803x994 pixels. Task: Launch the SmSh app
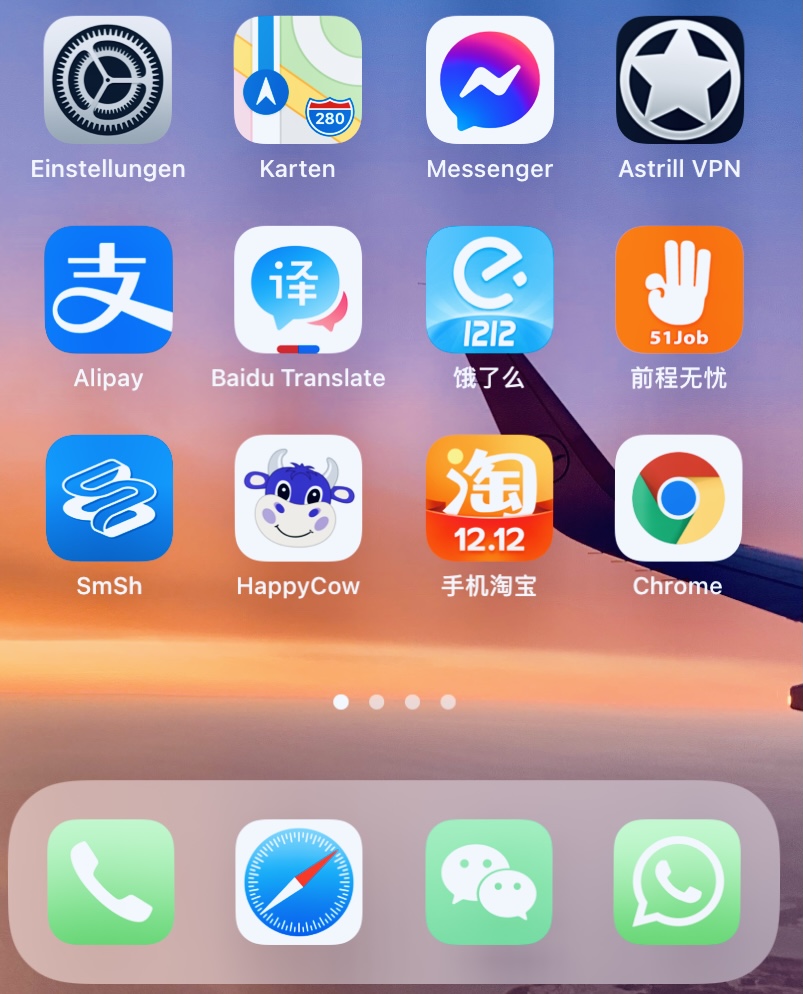[x=109, y=498]
